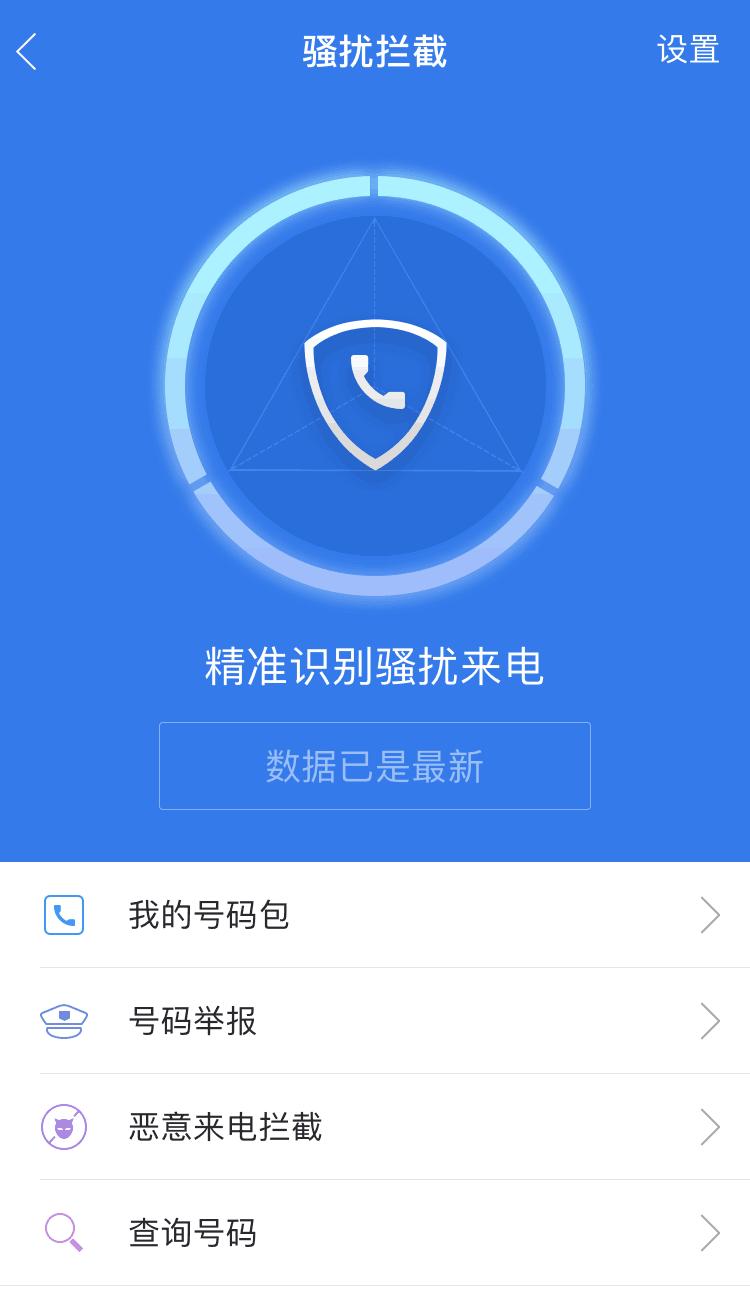The width and height of the screenshot is (750, 1300).
Task: Select the police cap icon for 号码举报
Action: click(63, 1021)
